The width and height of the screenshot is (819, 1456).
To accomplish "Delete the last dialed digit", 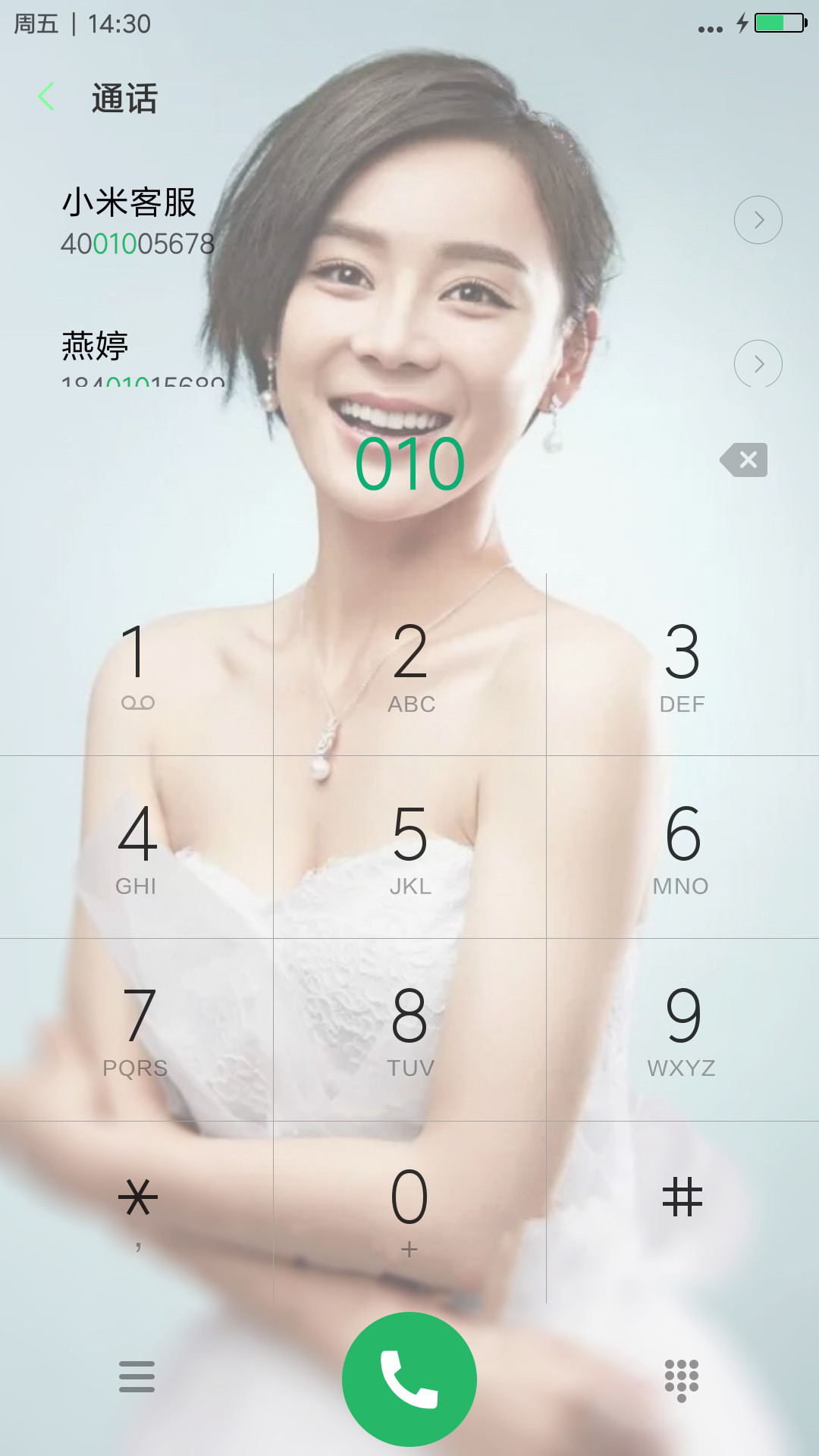I will pos(744,460).
